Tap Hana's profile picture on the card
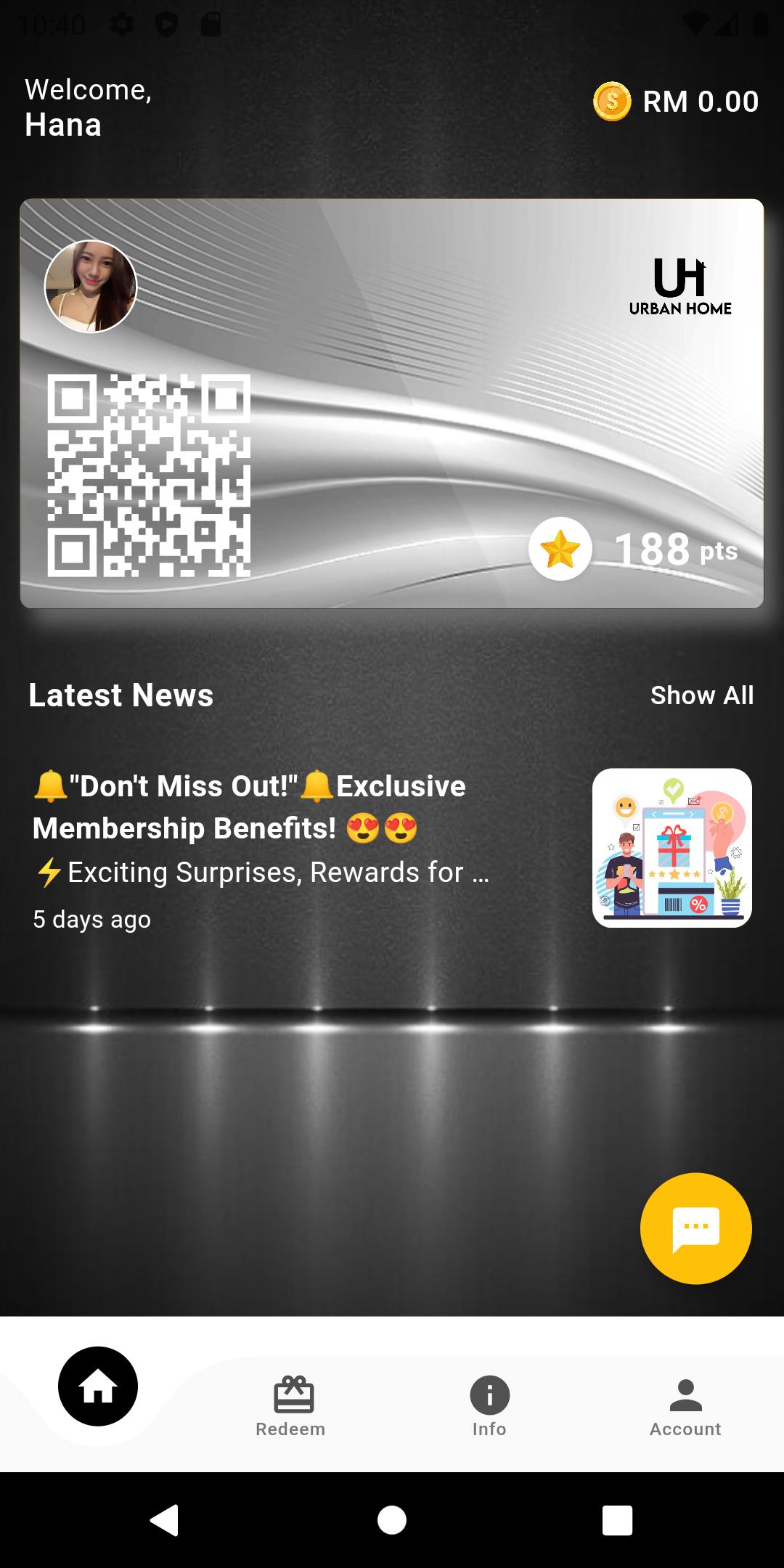The image size is (784, 1568). (91, 287)
